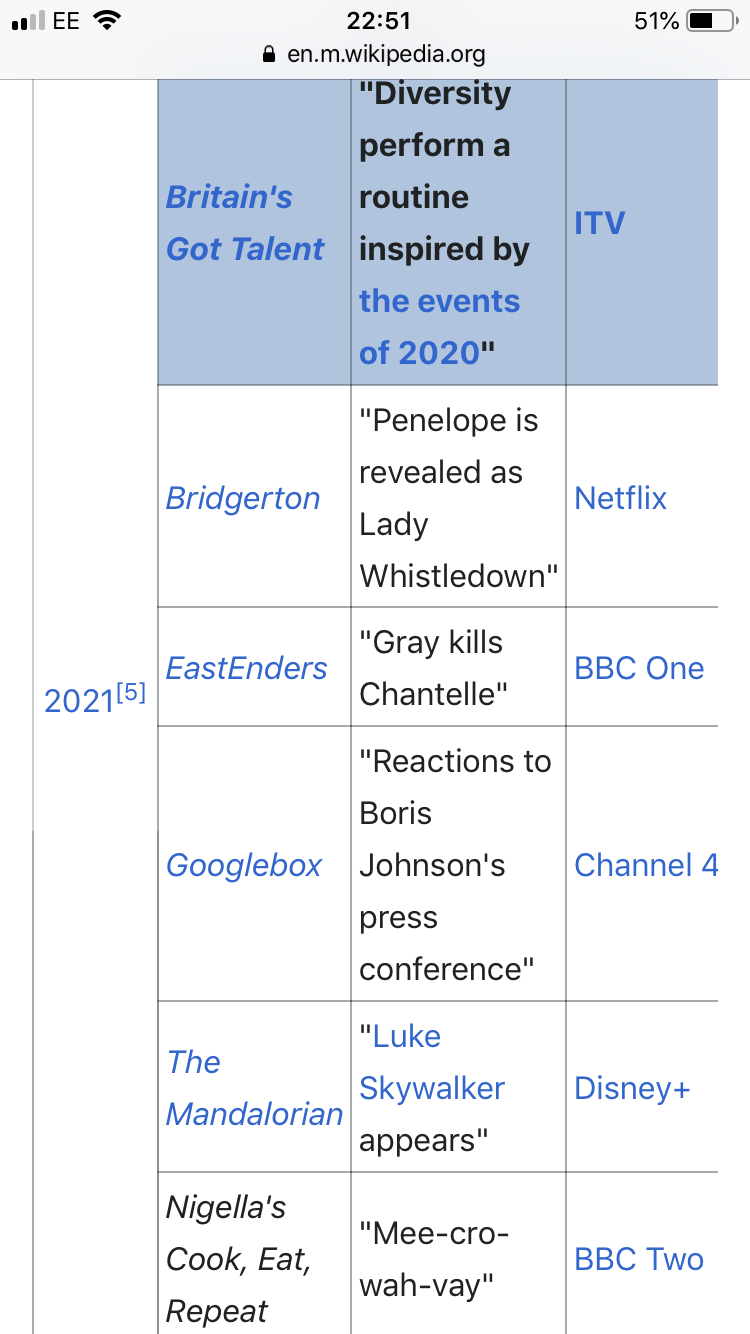Go to the BBC Two page
Image resolution: width=750 pixels, height=1334 pixels.
click(639, 1259)
